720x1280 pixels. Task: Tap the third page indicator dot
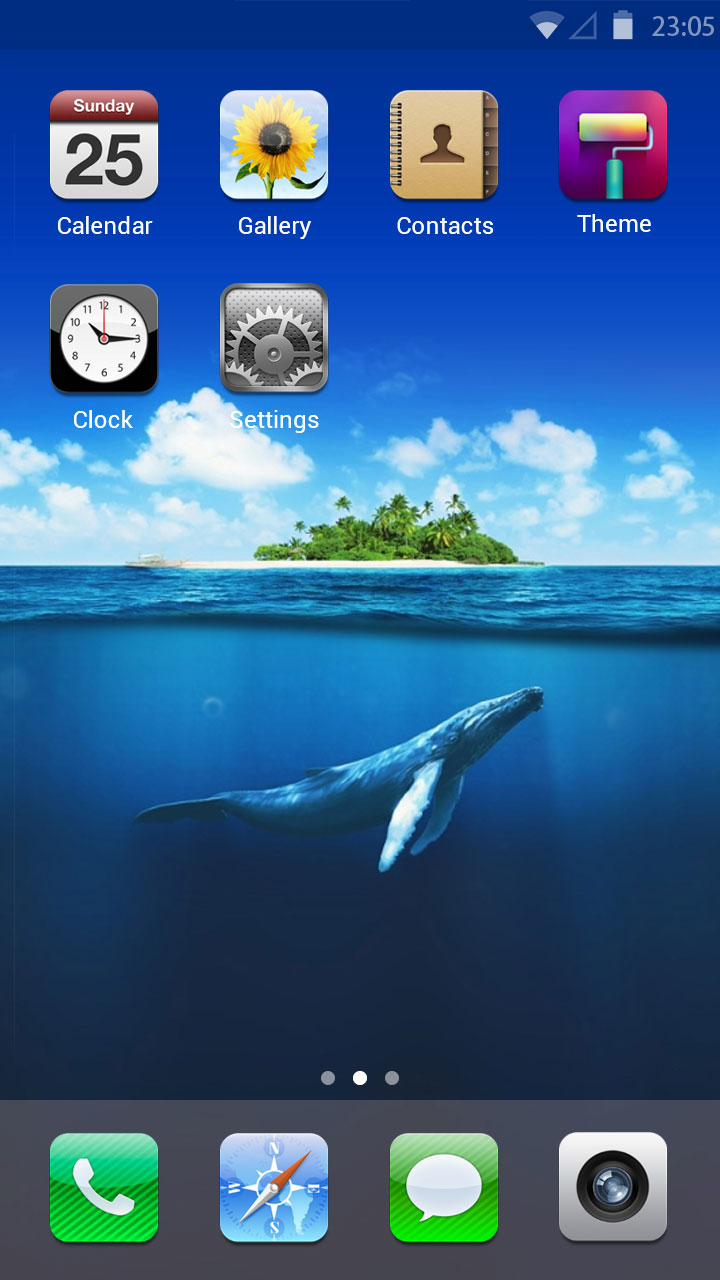pos(392,1078)
